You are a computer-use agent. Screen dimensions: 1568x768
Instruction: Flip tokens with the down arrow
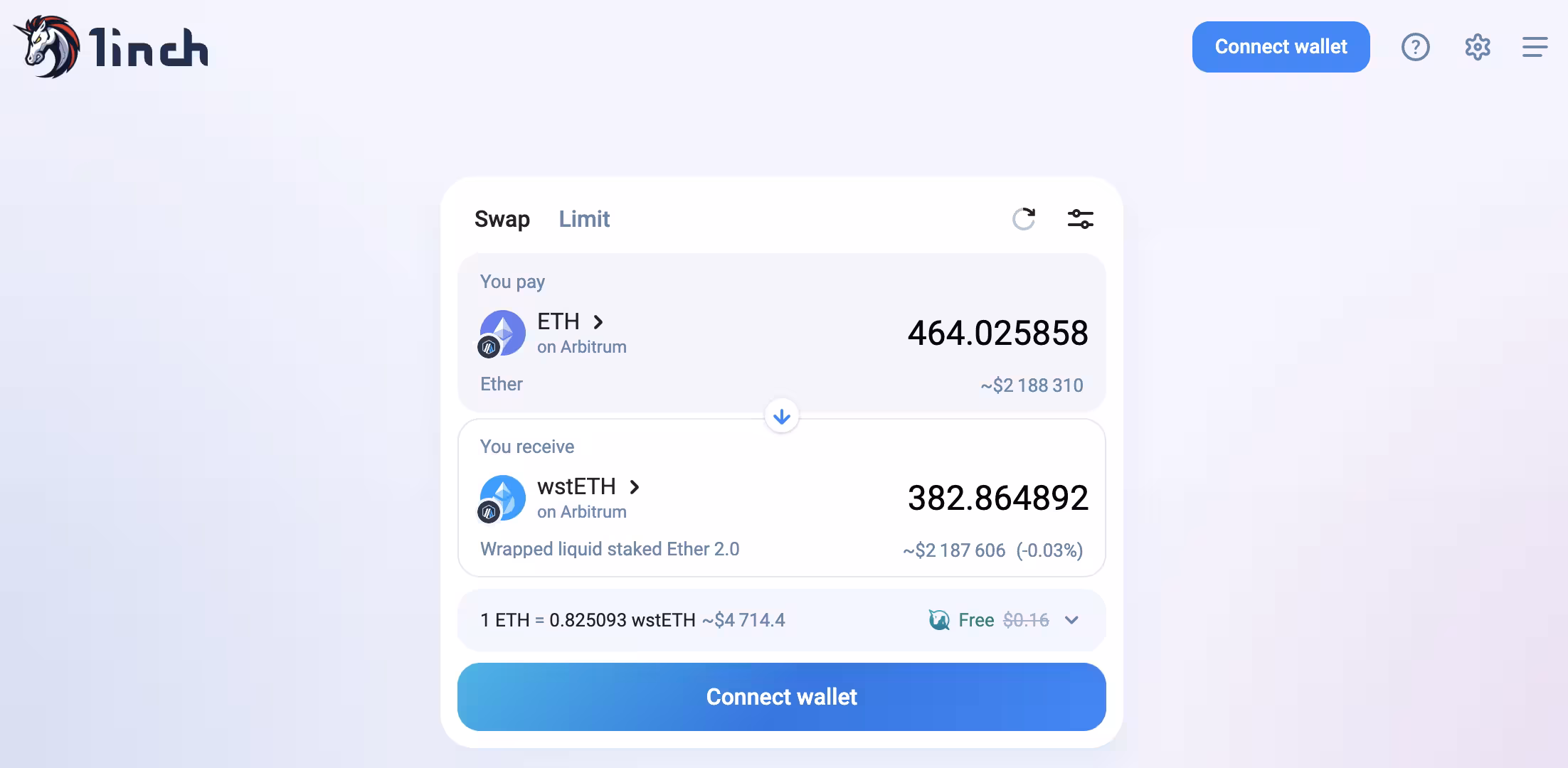pyautogui.click(x=781, y=416)
